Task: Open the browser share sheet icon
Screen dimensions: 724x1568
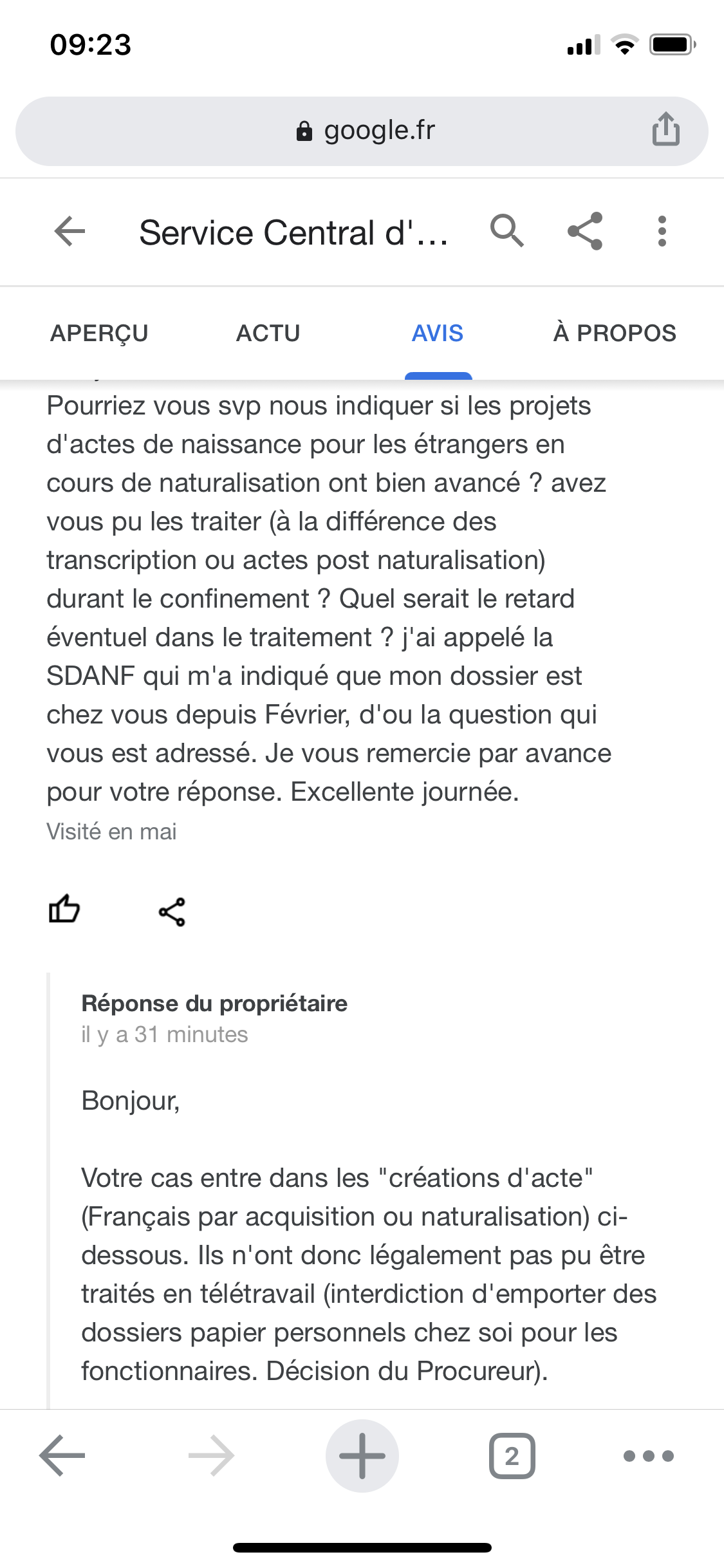Action: click(665, 129)
